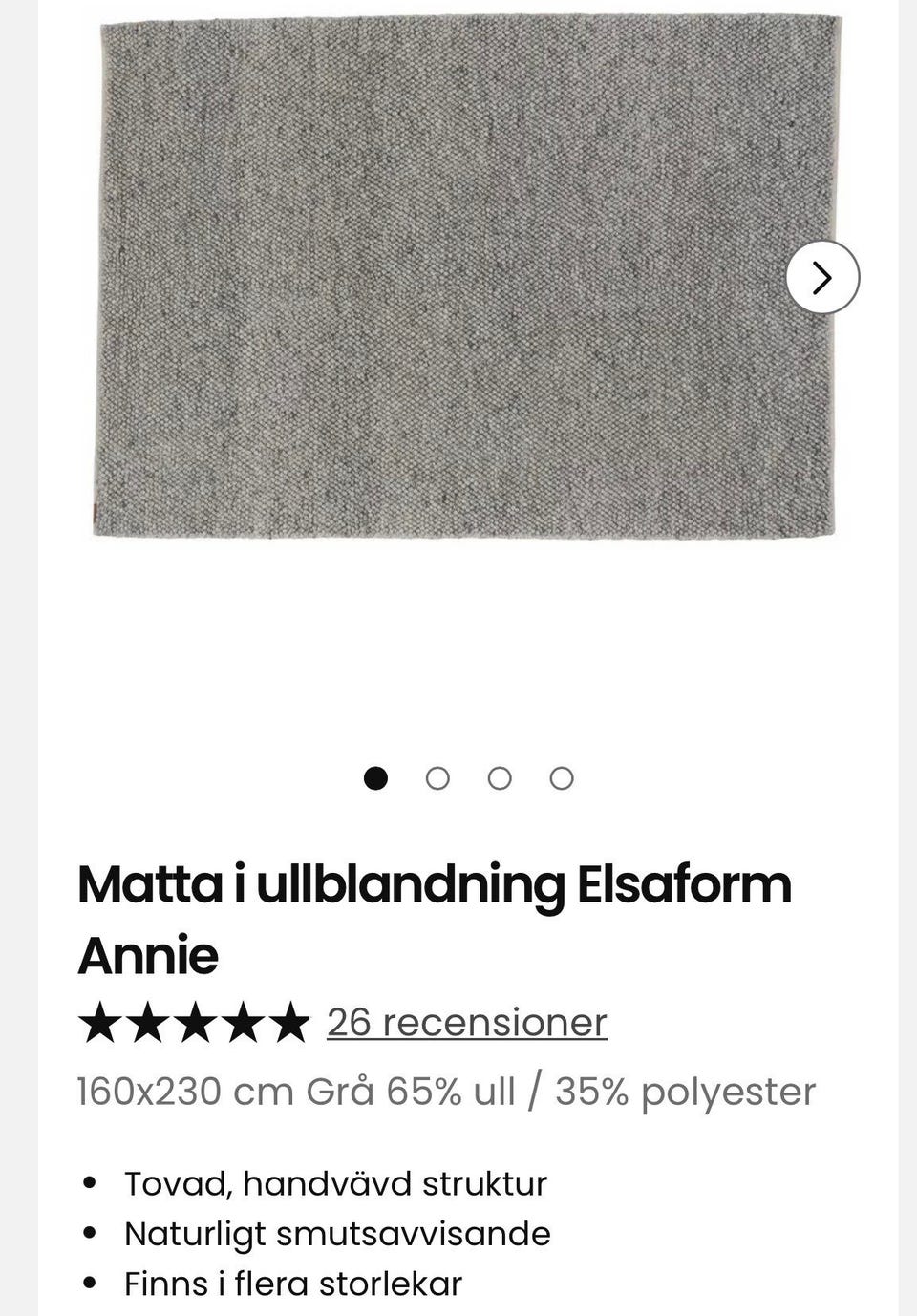Advance to the next product image with the chevron
The image size is (917, 1316).
tap(821, 278)
